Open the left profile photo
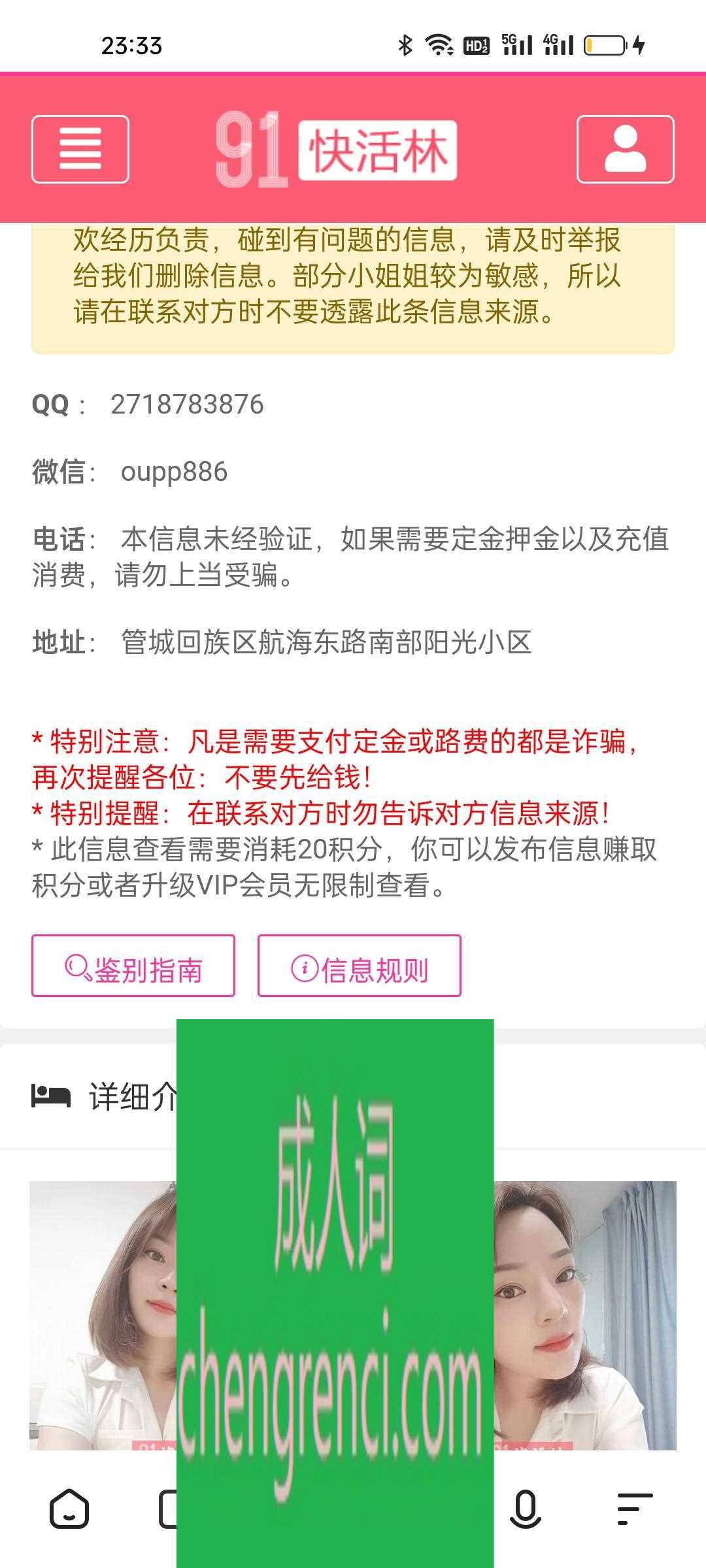Viewport: 706px width, 1568px height. [103, 1315]
